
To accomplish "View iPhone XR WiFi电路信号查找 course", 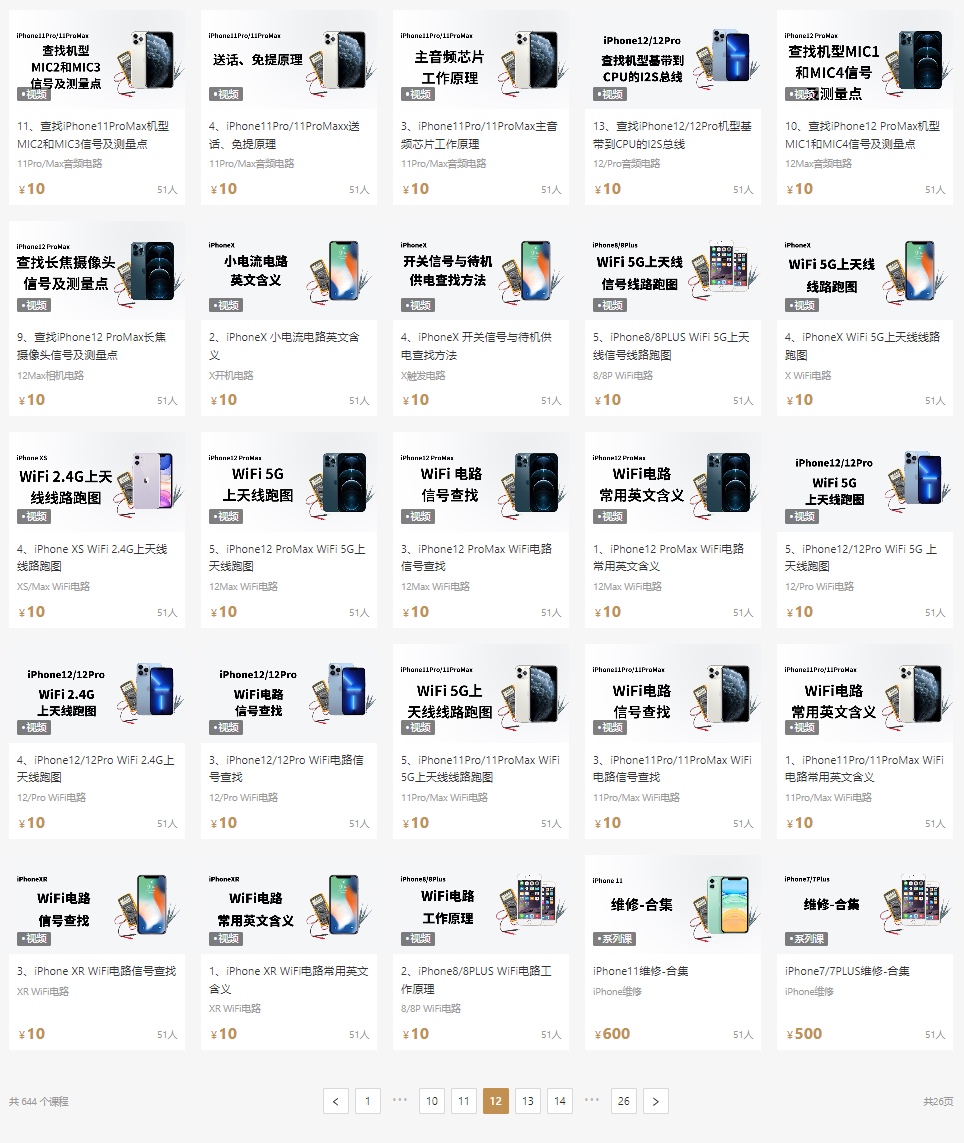I will [96, 971].
